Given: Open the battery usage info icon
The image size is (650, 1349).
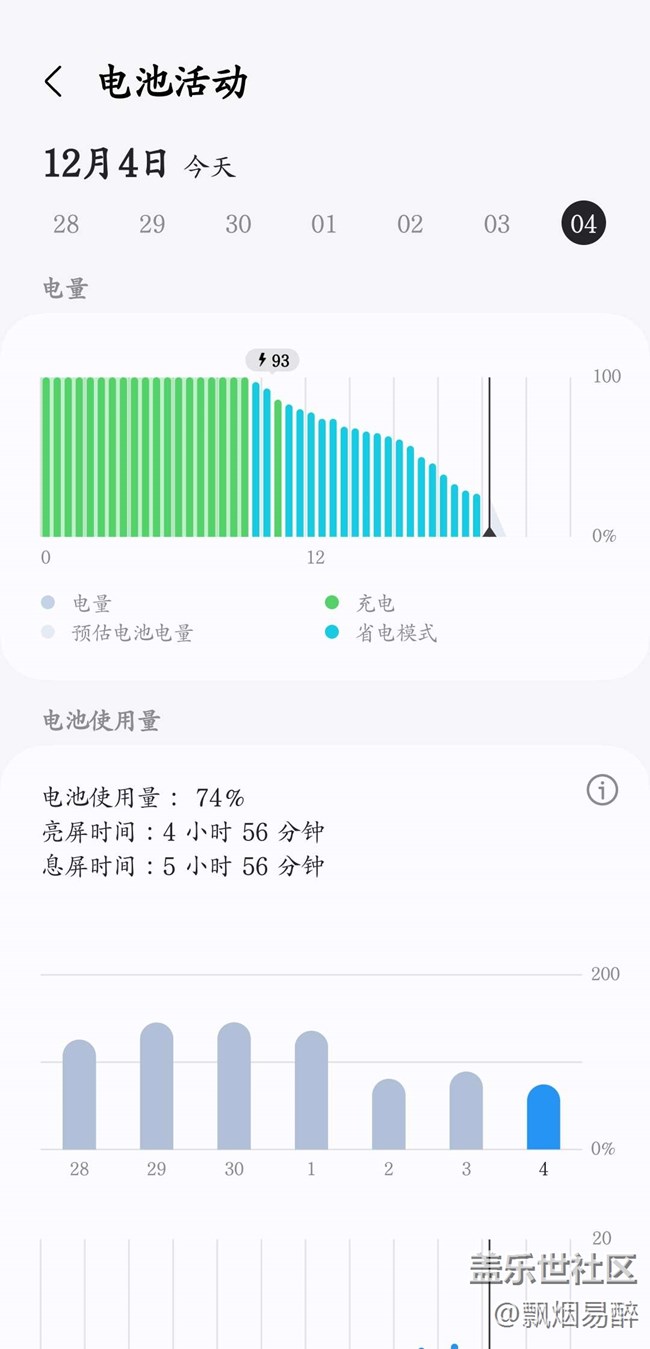Looking at the screenshot, I should click(x=602, y=790).
